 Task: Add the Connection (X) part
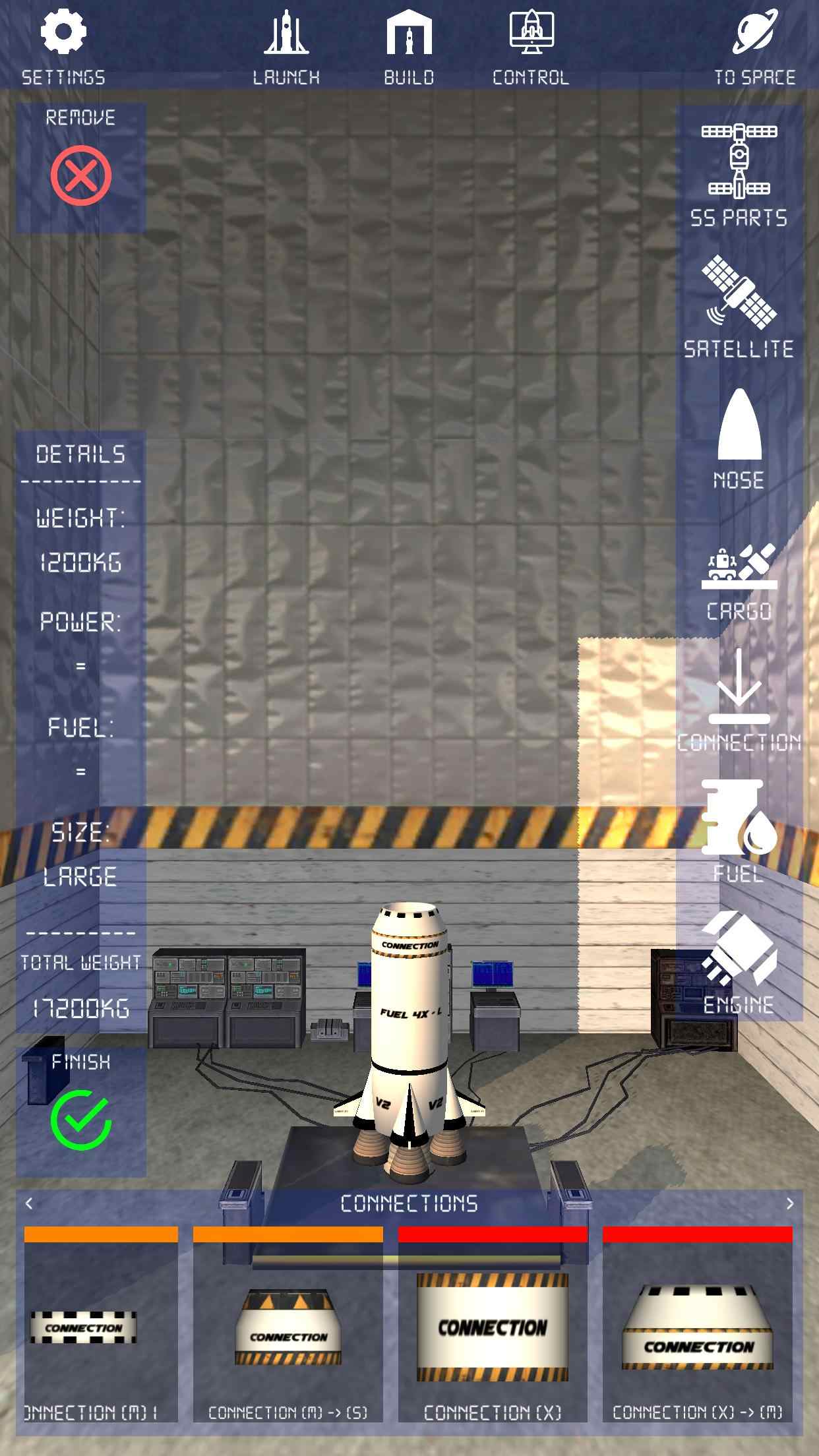(493, 1325)
